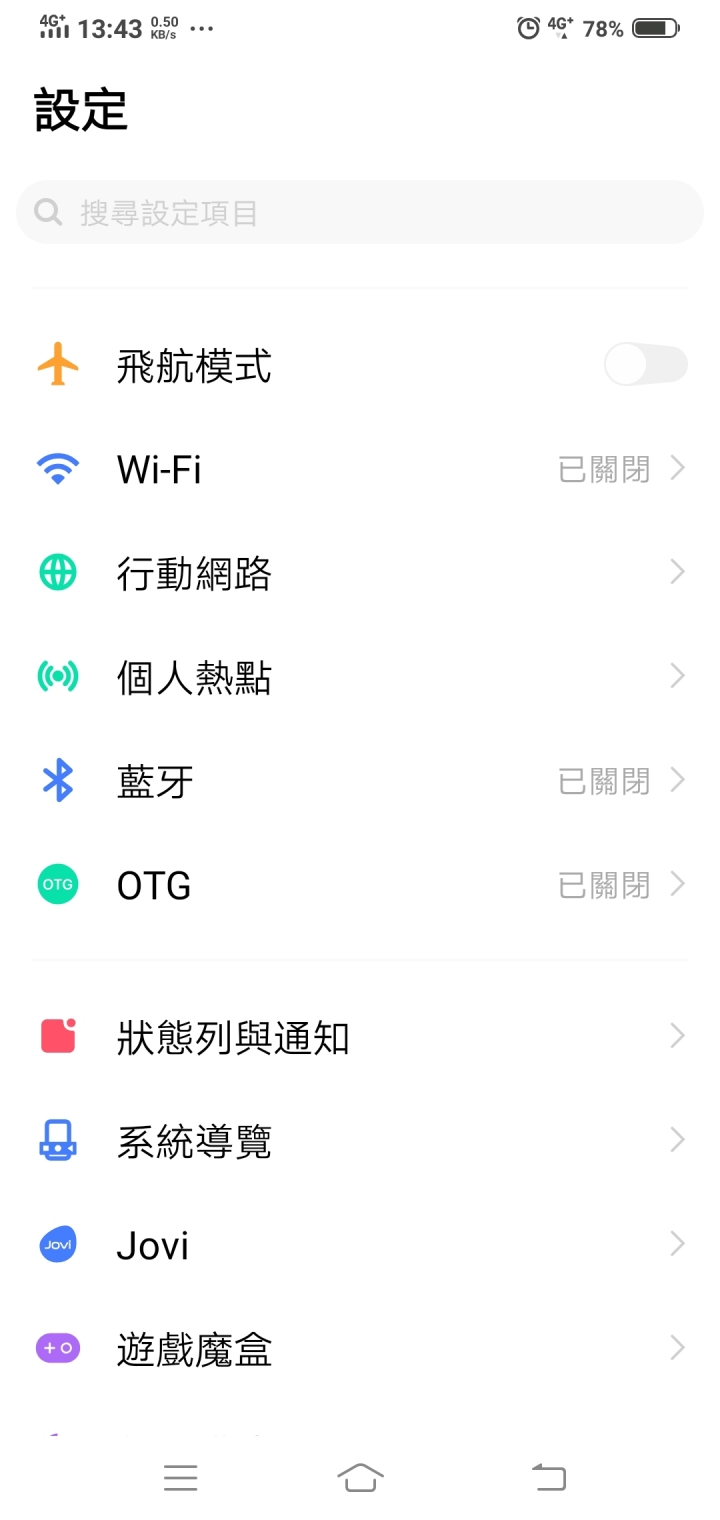Open 個人熱點 settings
The image size is (720, 1520).
coord(360,677)
